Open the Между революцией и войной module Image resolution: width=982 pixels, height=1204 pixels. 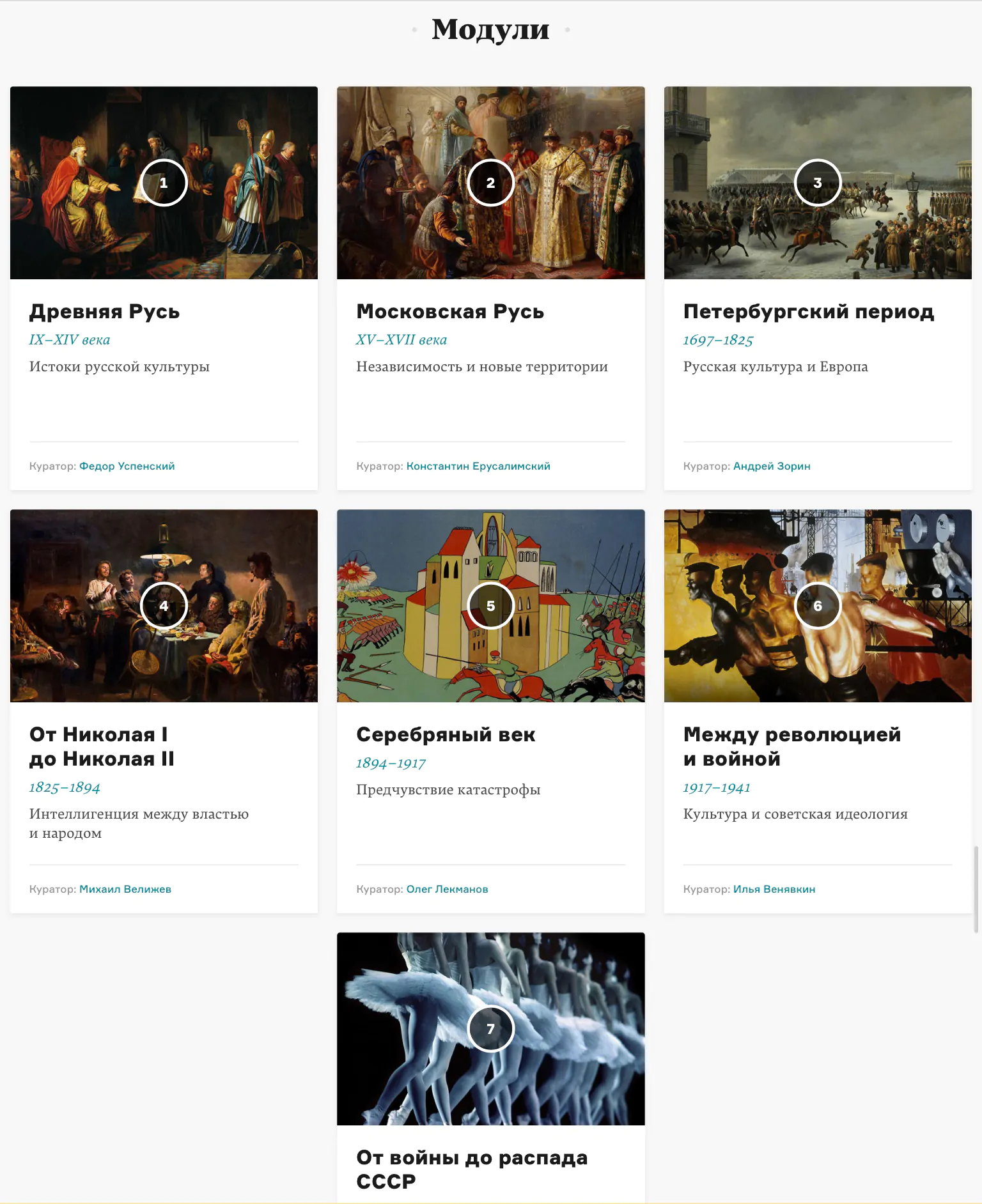pos(791,746)
